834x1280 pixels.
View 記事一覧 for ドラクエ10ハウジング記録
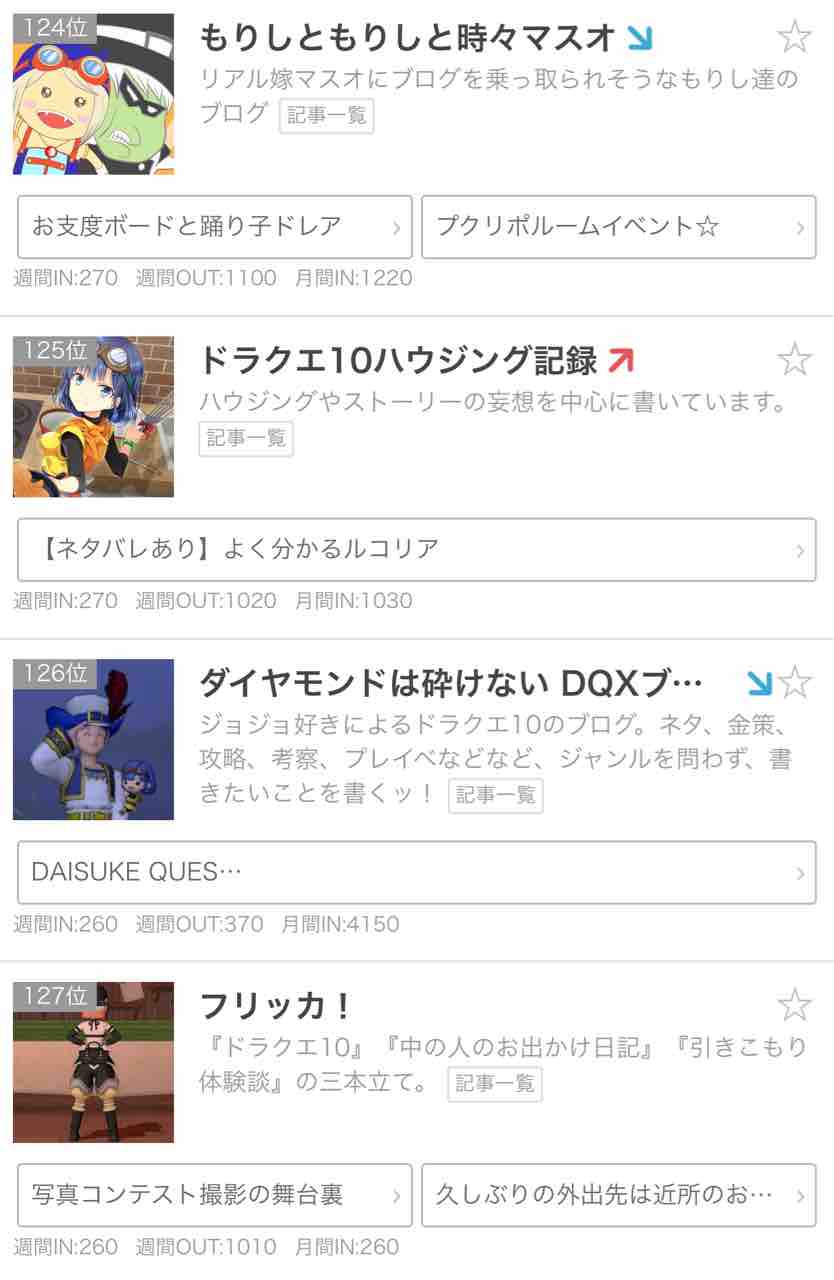point(246,438)
